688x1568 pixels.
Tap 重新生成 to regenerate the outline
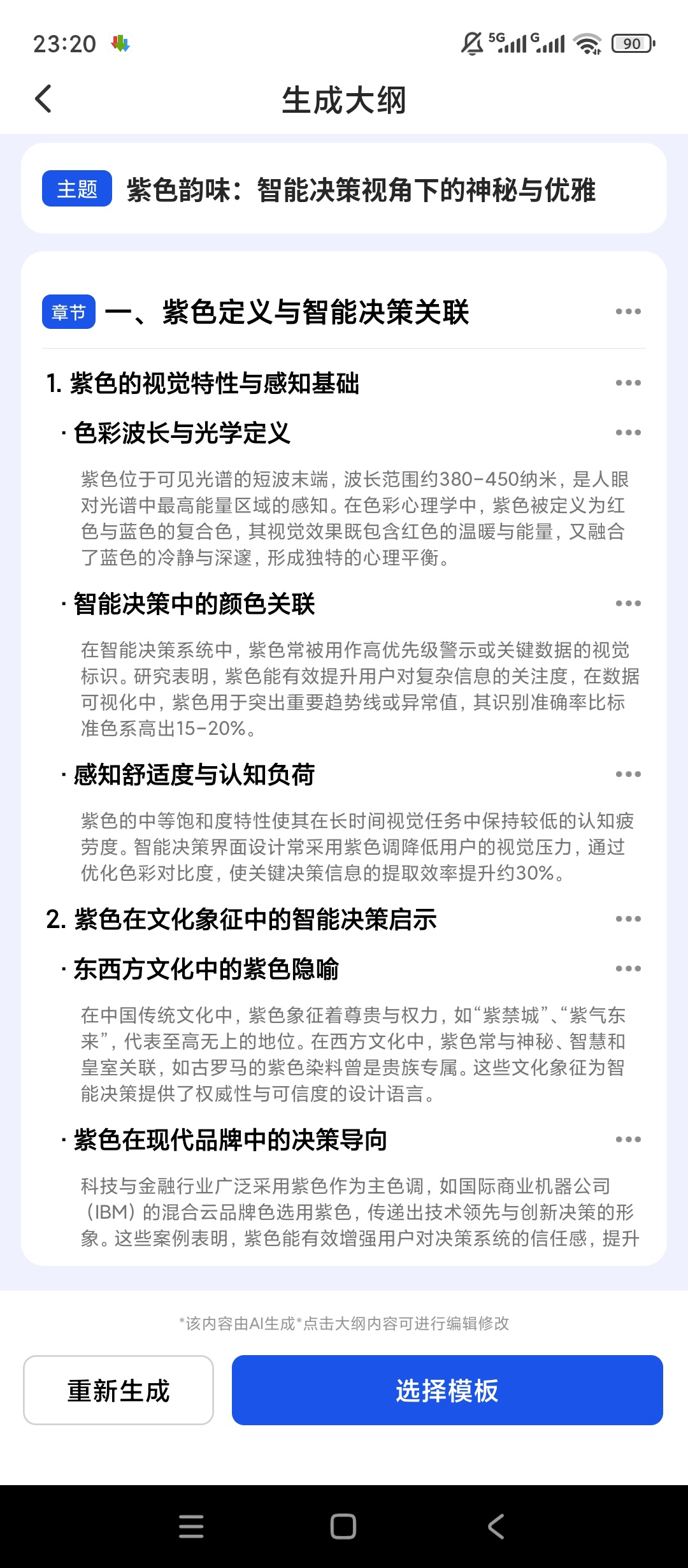coord(118,1390)
